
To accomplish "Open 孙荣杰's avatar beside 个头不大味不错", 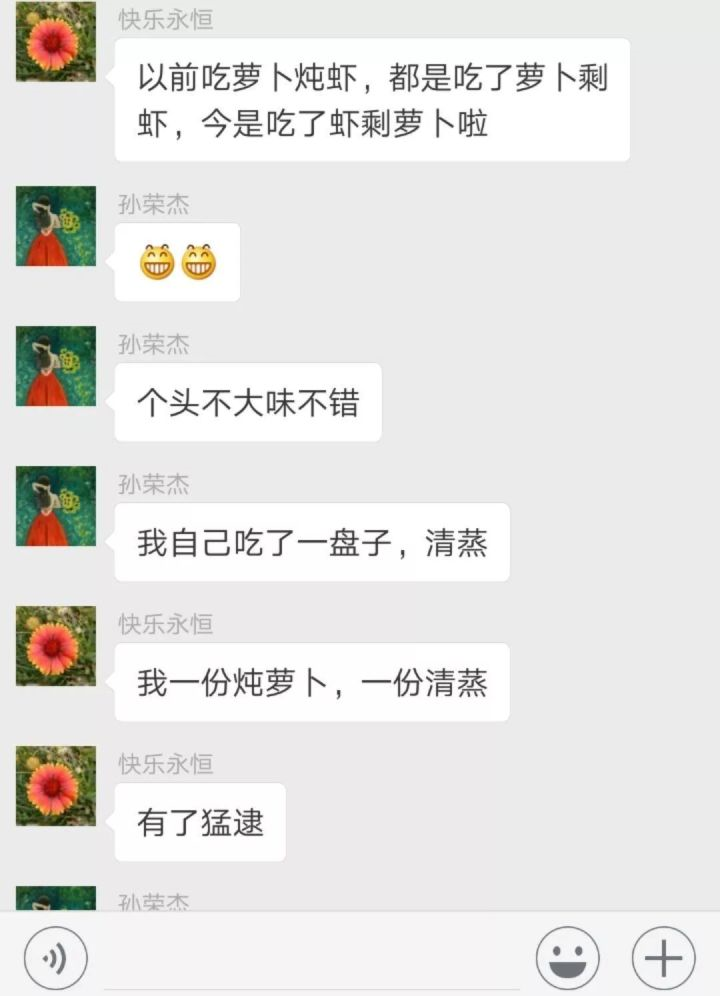I will point(56,366).
